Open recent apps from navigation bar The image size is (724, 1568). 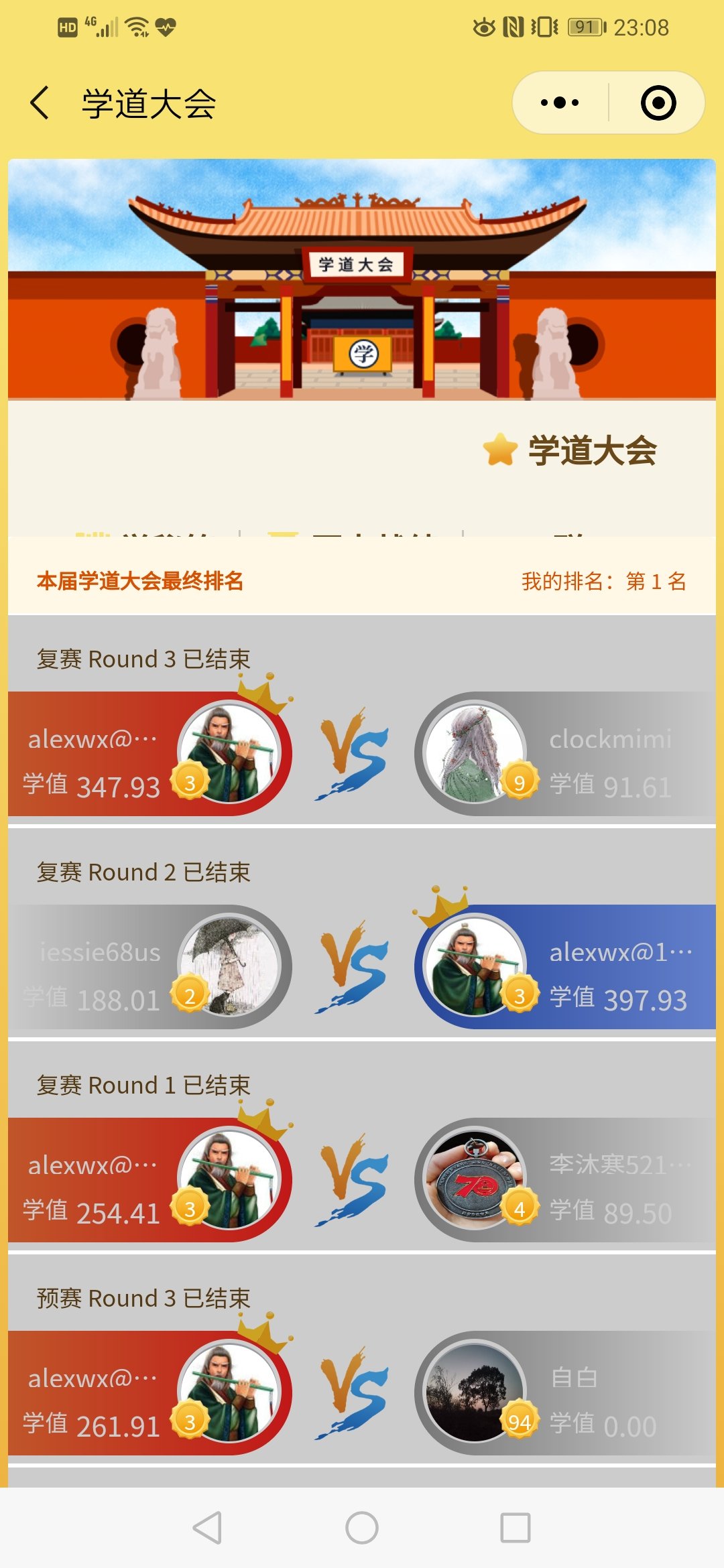coord(515,1528)
